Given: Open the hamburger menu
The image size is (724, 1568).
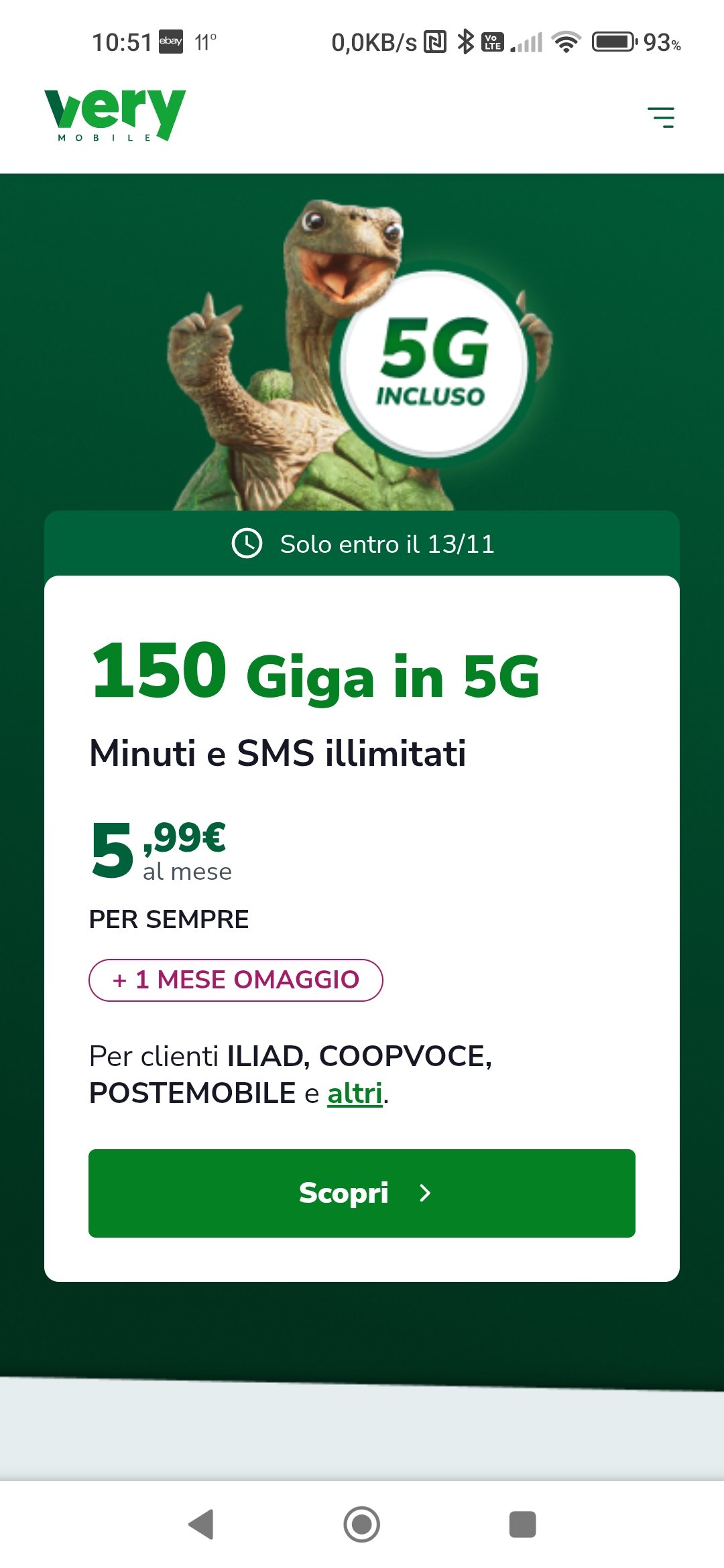Looking at the screenshot, I should [661, 117].
